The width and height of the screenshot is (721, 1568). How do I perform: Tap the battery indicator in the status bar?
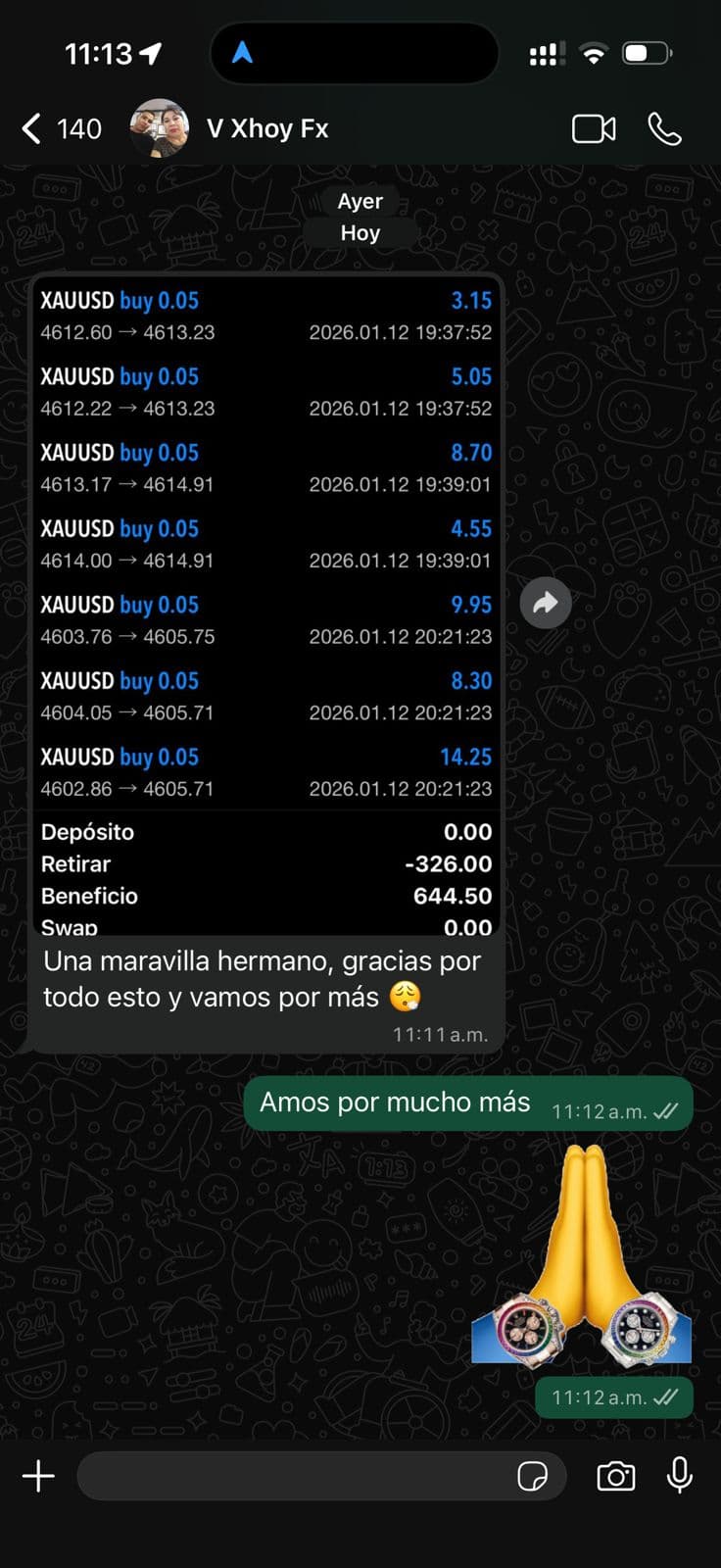[x=647, y=54]
